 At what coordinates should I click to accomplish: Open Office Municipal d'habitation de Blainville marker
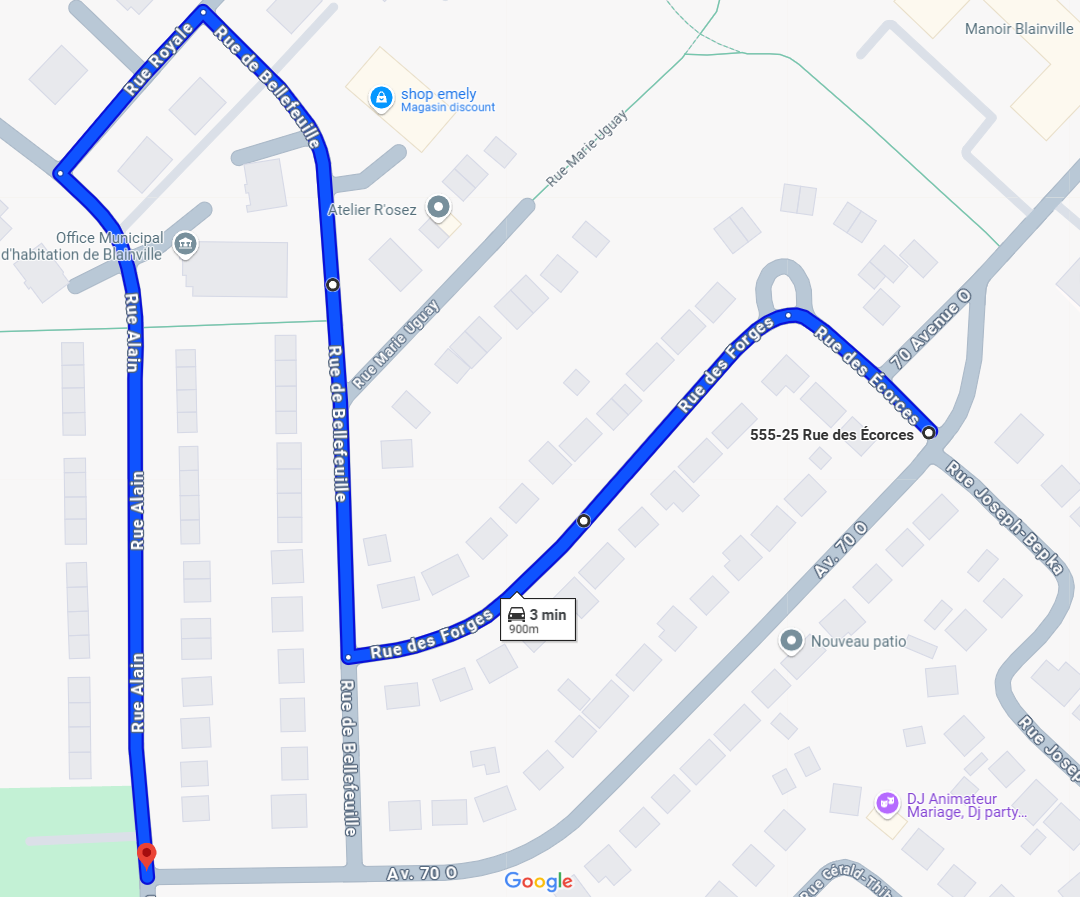[x=185, y=243]
